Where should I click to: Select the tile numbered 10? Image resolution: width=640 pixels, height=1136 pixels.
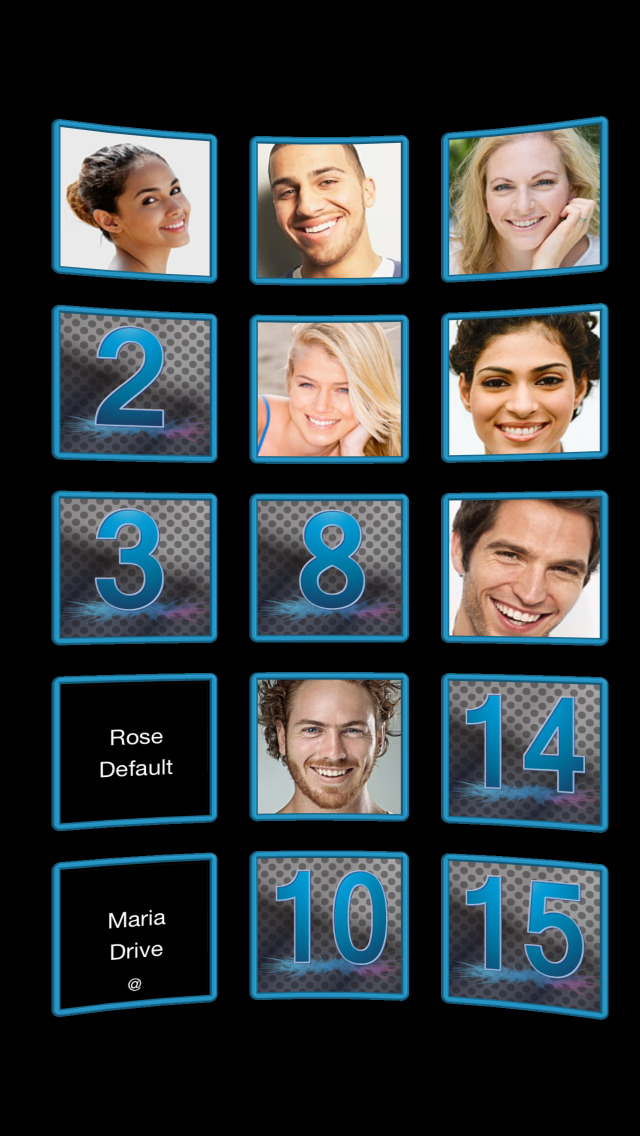[x=329, y=925]
